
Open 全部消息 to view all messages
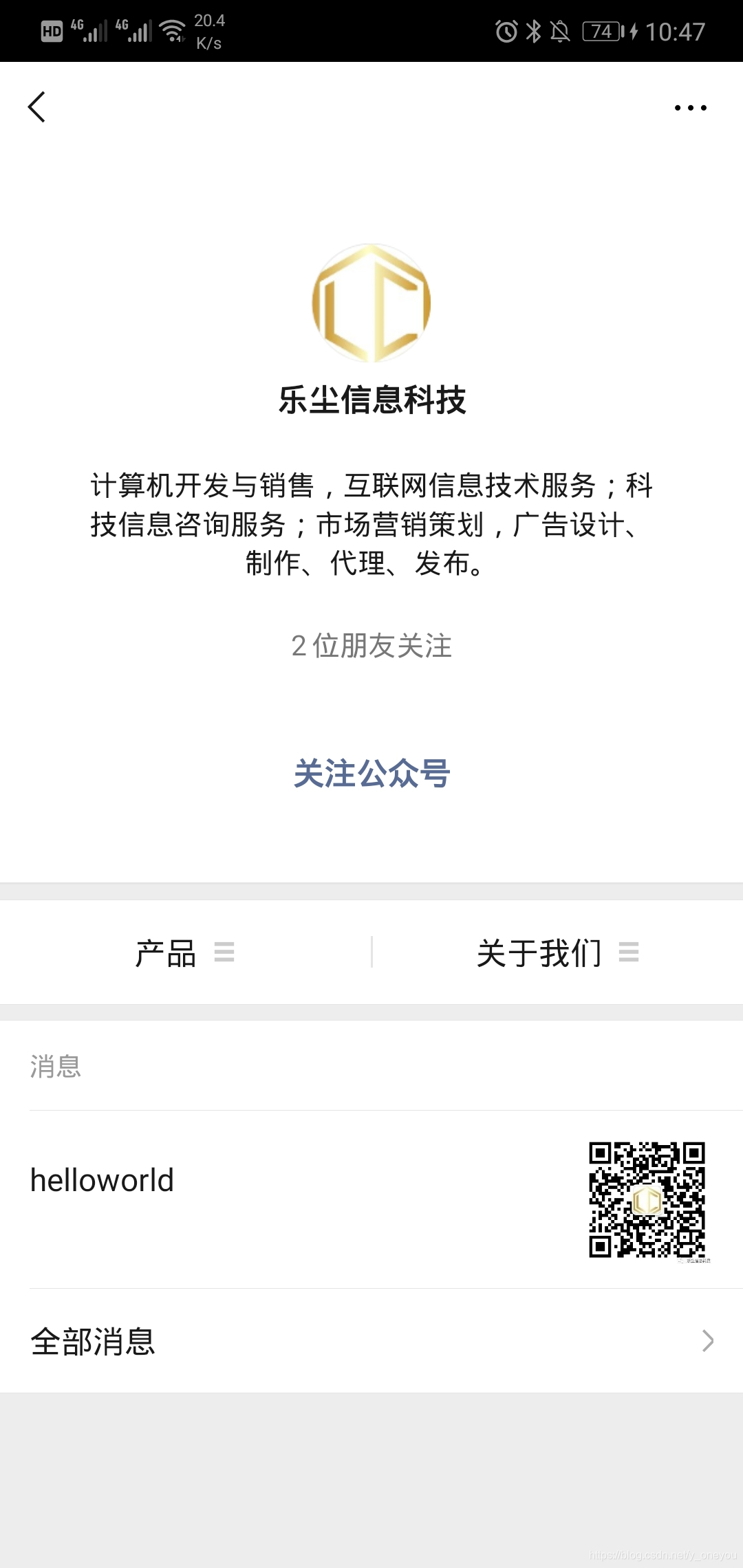[371, 1341]
